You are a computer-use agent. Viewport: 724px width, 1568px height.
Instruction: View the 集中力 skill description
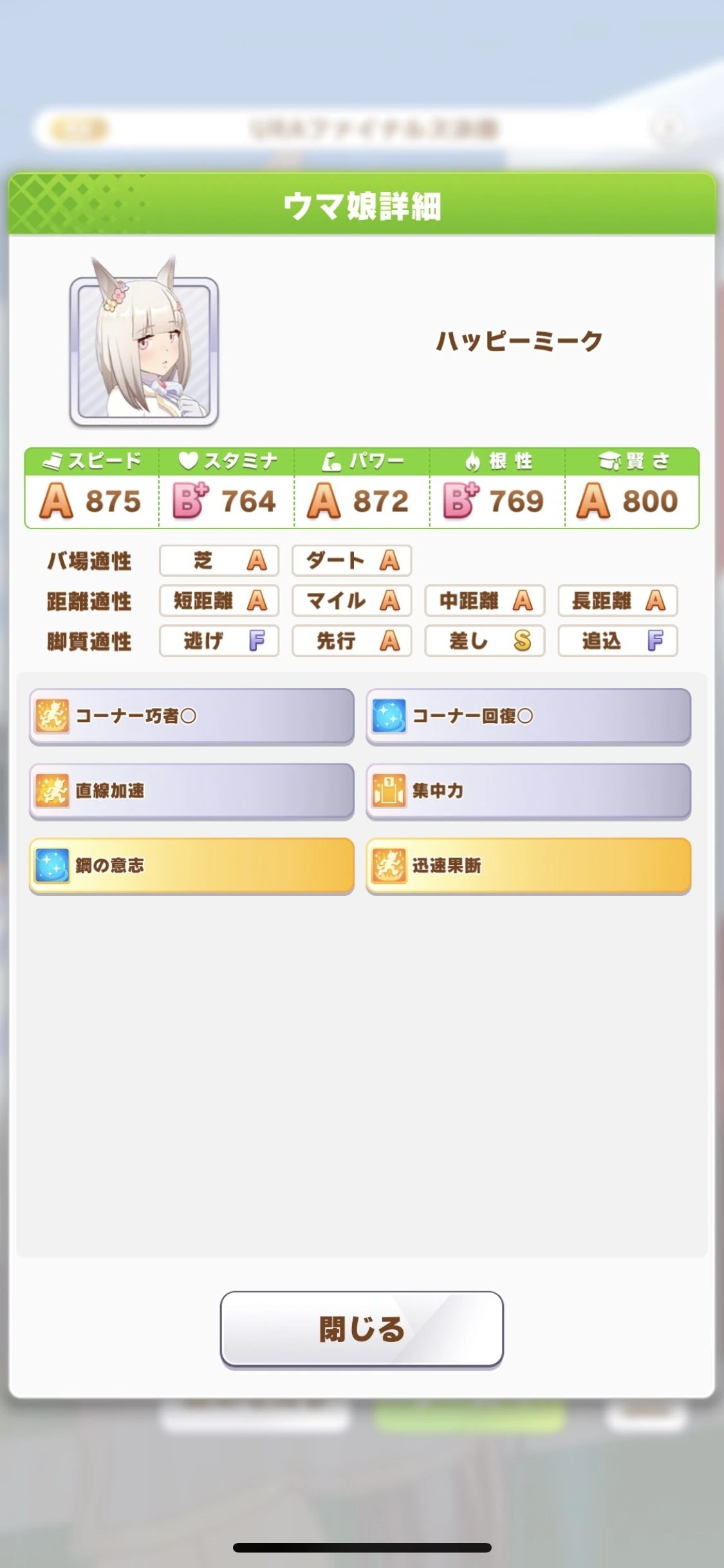[x=528, y=791]
